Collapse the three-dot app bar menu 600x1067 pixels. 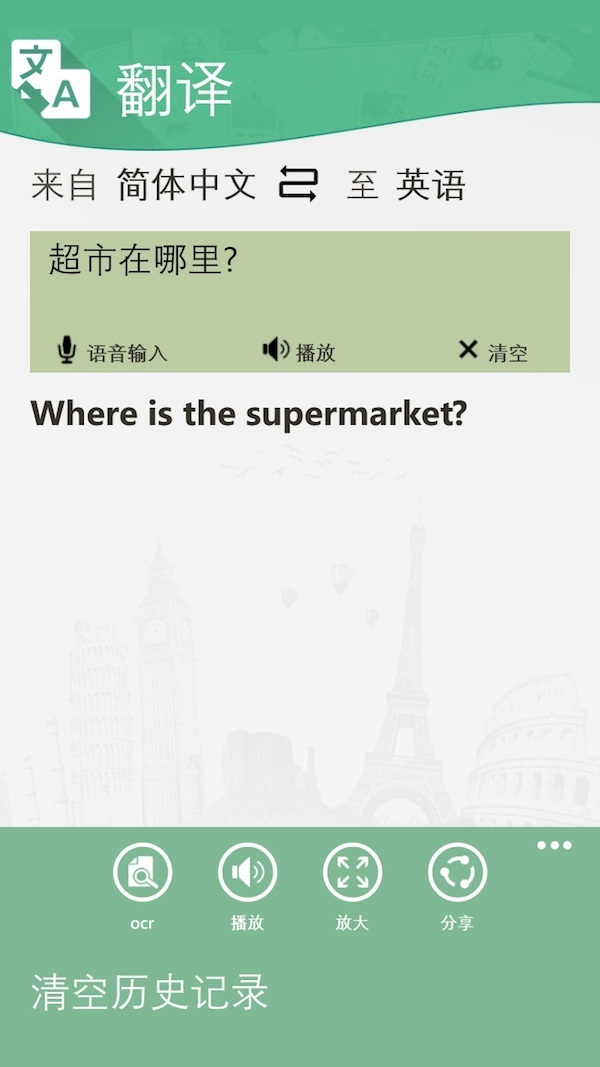coord(554,846)
